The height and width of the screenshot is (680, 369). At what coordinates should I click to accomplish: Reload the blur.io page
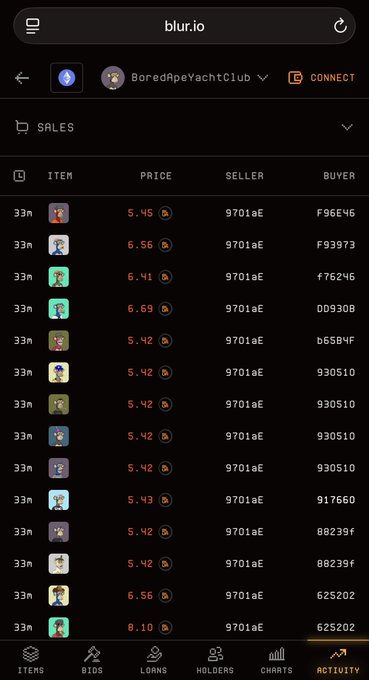(x=340, y=26)
